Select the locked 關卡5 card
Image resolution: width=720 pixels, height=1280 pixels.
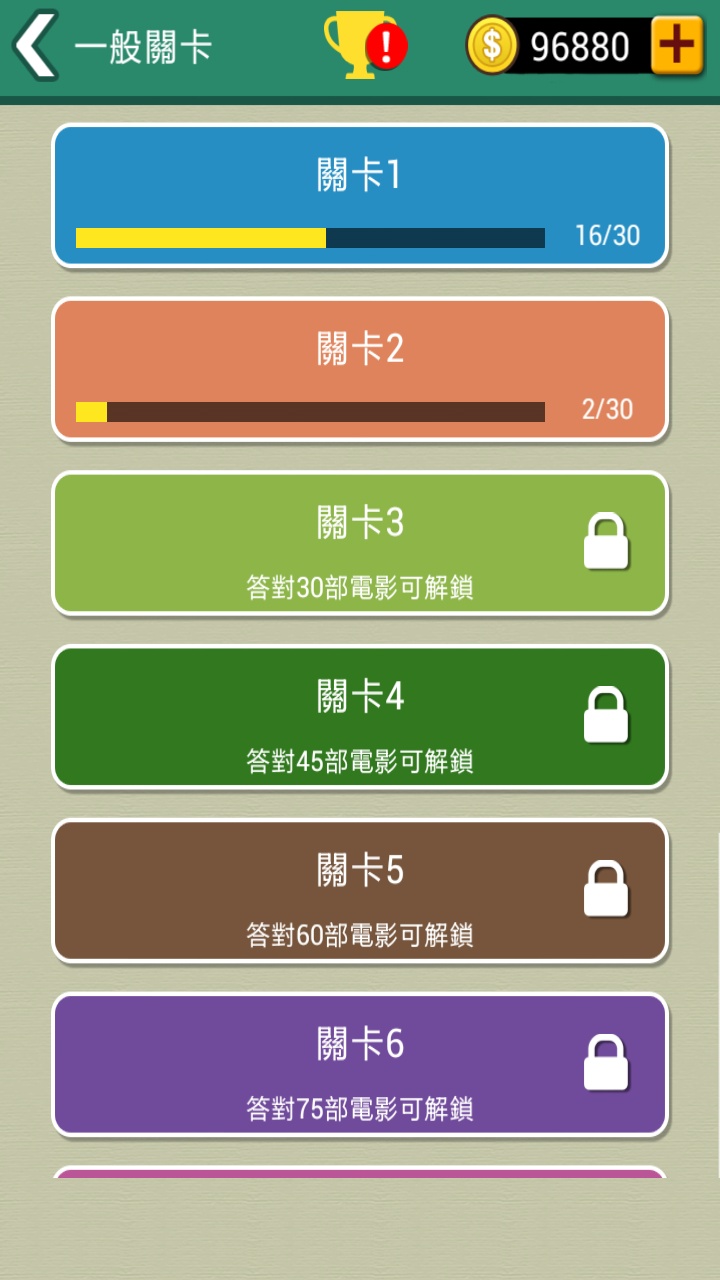tap(360, 891)
